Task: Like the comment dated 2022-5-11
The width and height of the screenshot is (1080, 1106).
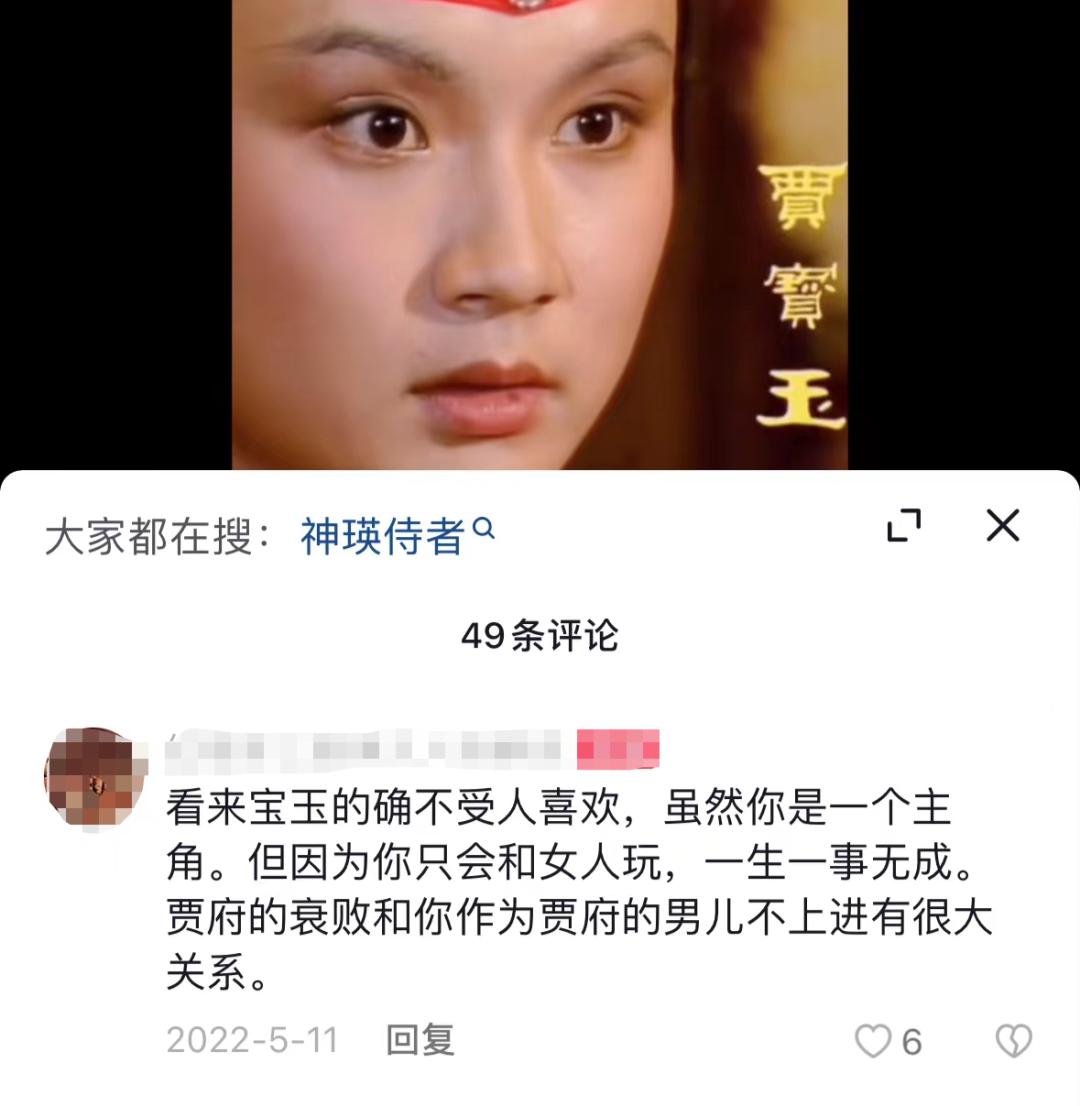Action: click(873, 1041)
